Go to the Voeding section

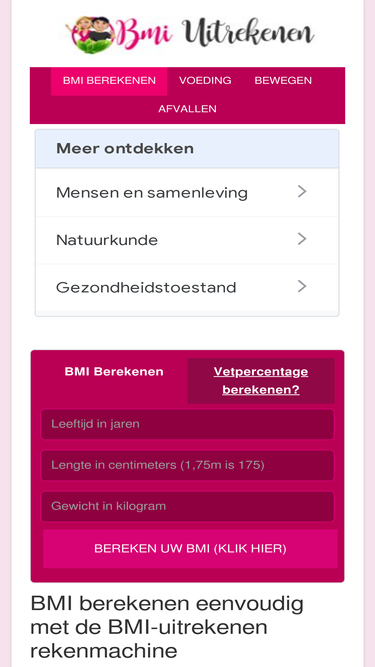(x=205, y=81)
